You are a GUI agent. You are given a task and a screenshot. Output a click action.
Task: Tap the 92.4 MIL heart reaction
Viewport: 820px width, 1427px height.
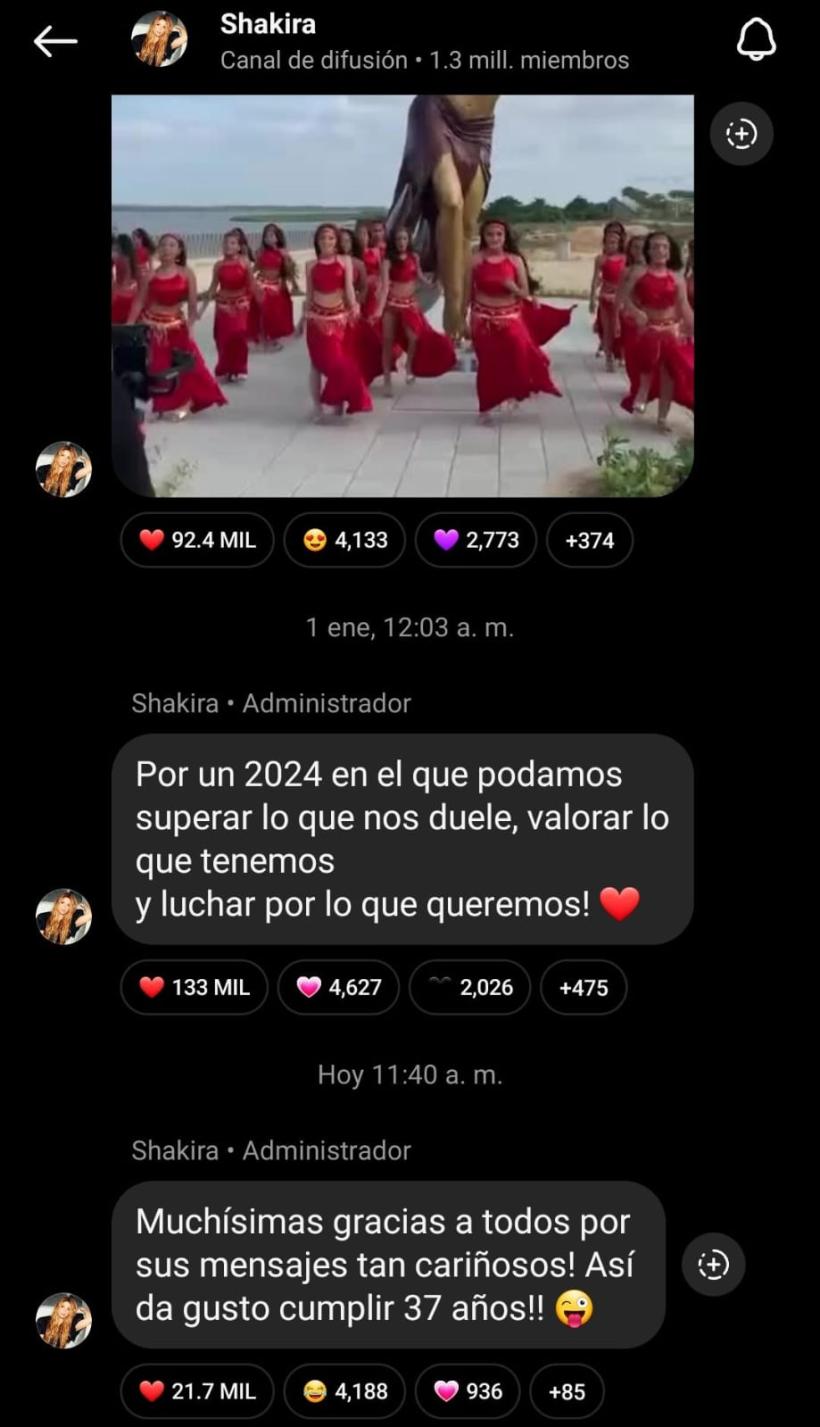pyautogui.click(x=197, y=540)
